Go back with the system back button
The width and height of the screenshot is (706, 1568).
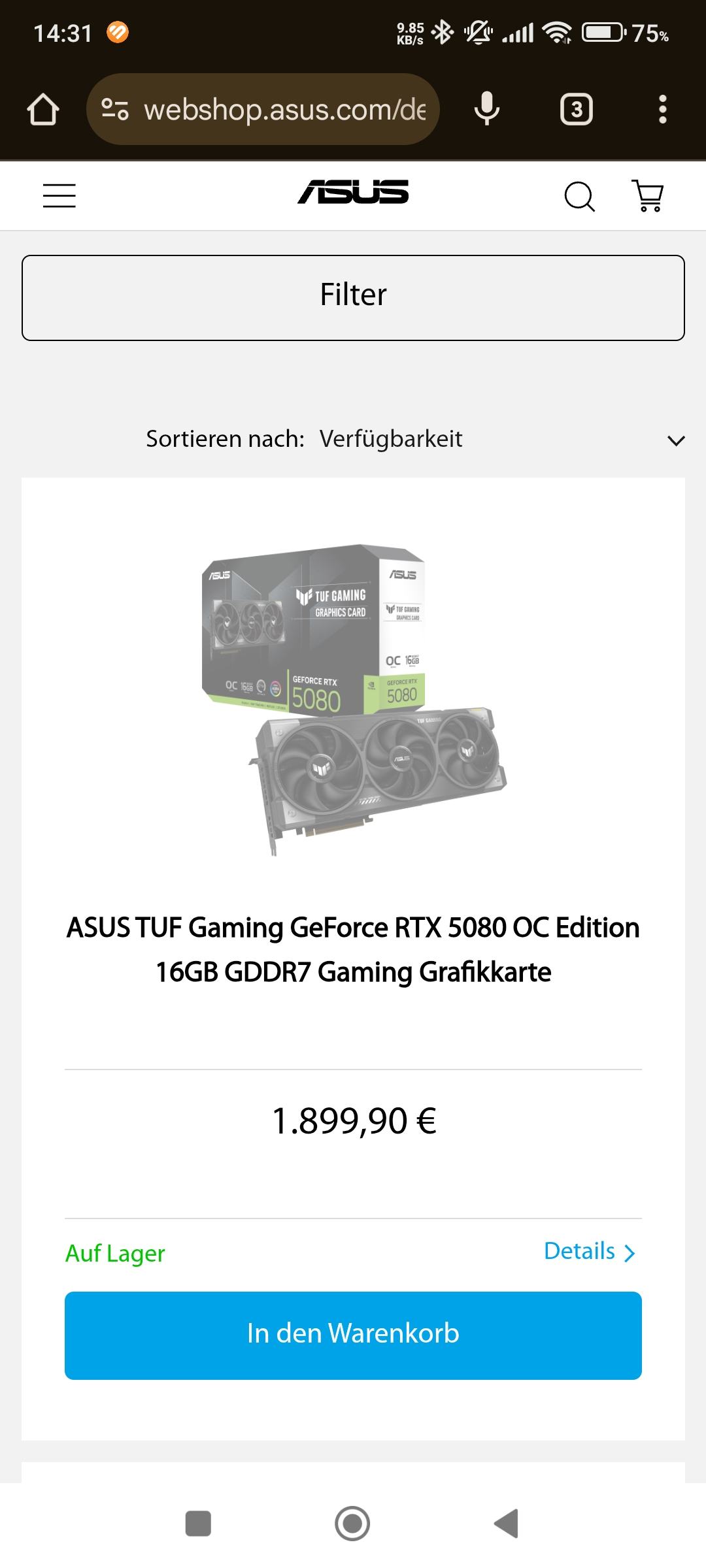pyautogui.click(x=507, y=1523)
